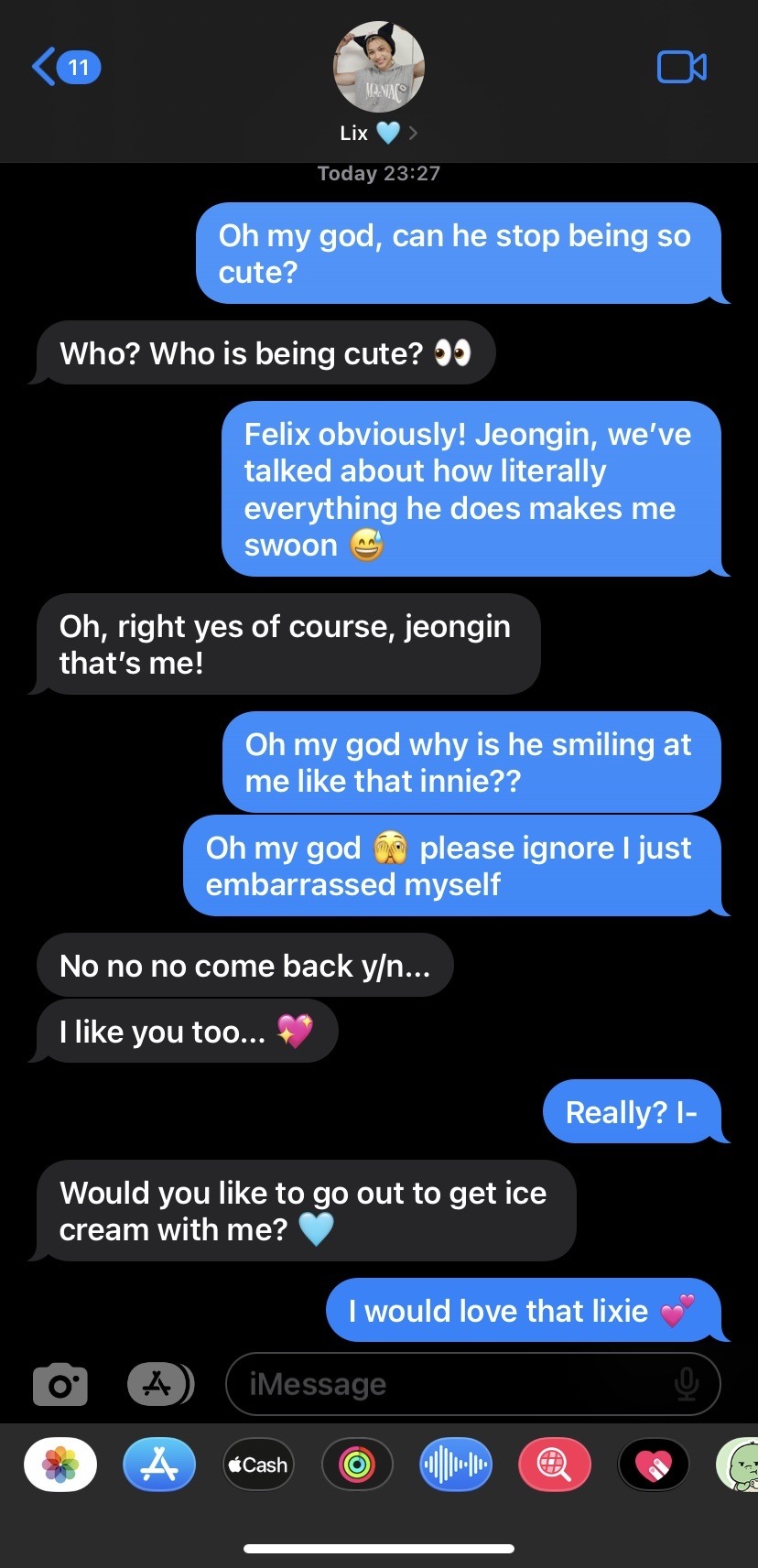Open Lix contact details
758x1568 pixels.
tap(378, 133)
